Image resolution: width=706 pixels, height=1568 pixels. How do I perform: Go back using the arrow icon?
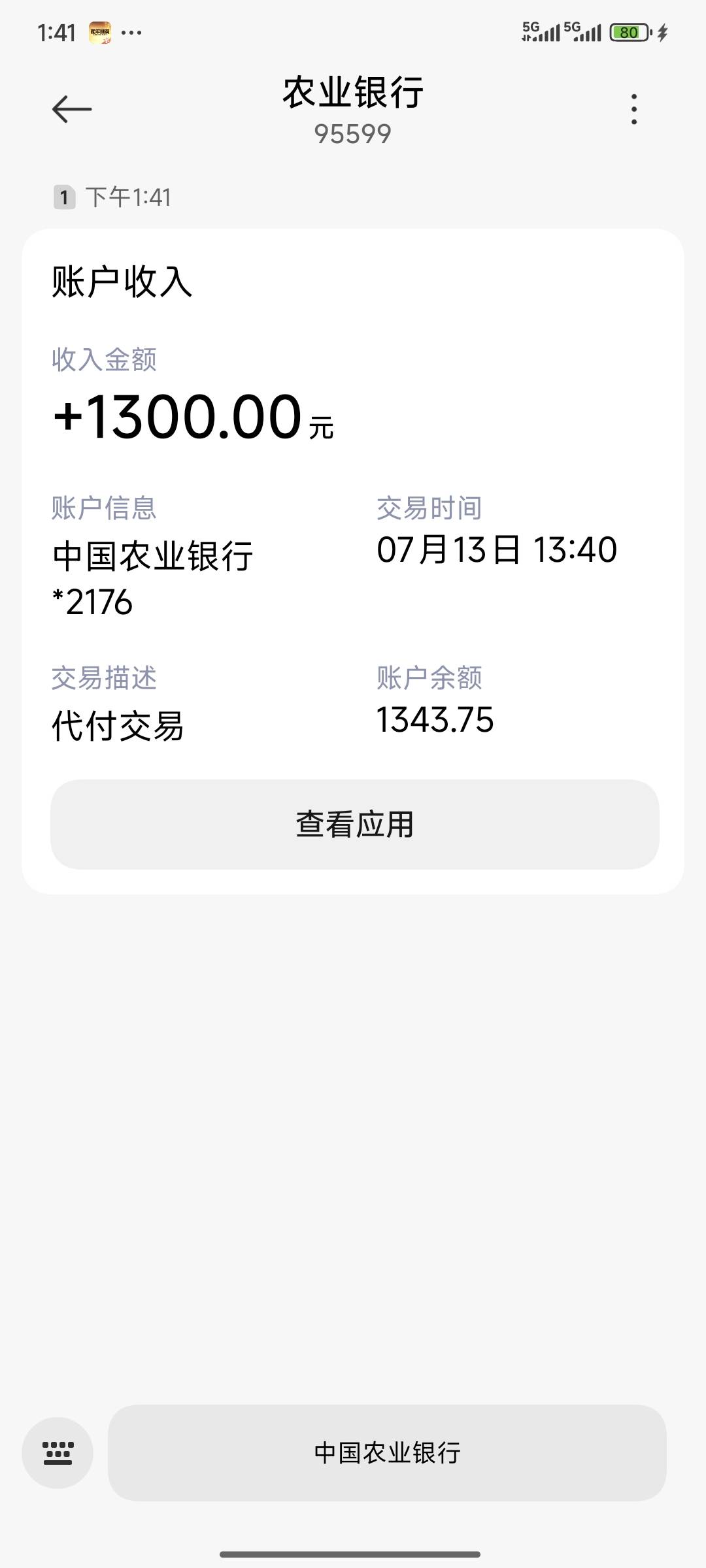coord(72,109)
